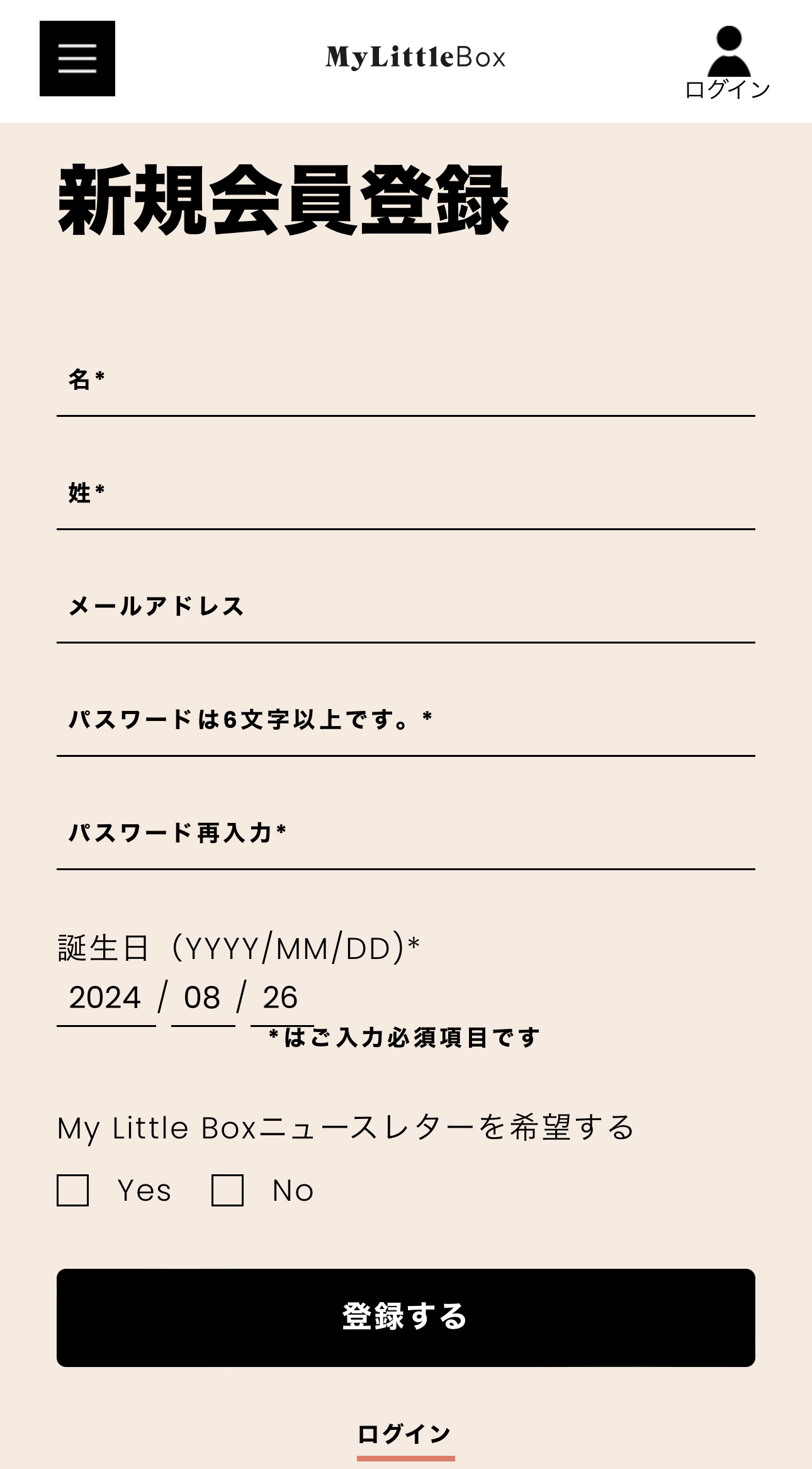Tap the メールアドレス email field
This screenshot has height=1469, width=812.
406,606
